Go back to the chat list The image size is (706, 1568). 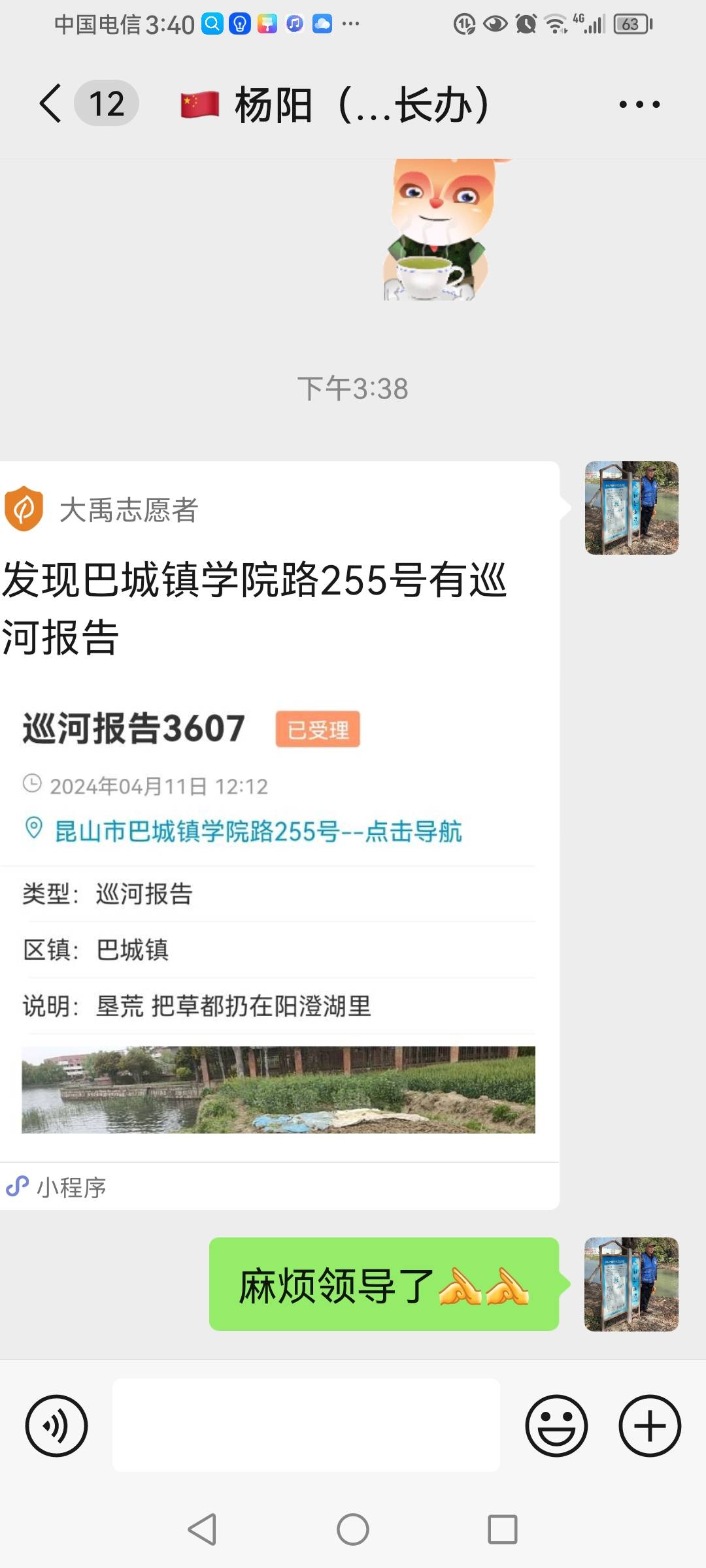tap(51, 103)
